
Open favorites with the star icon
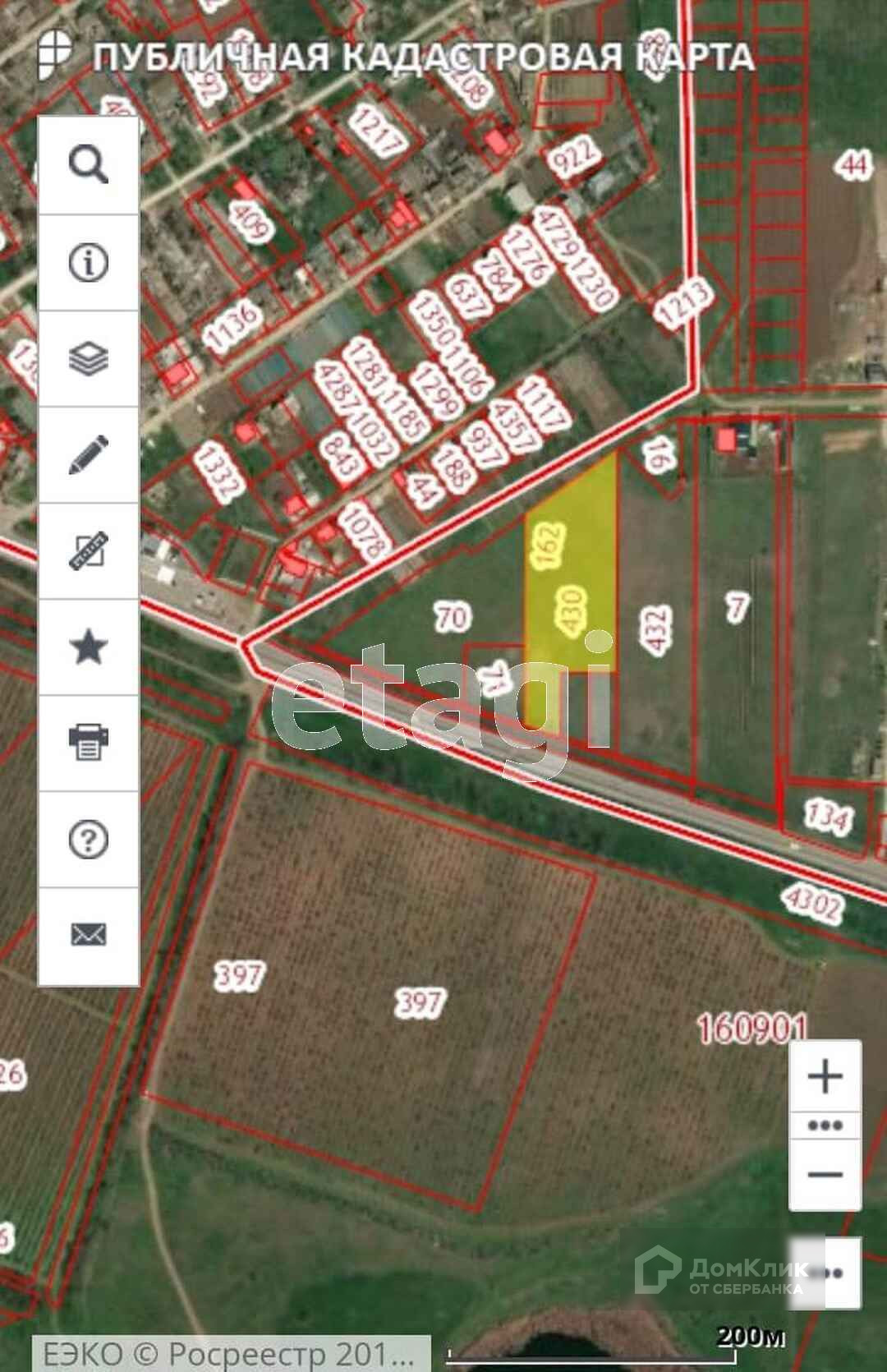tap(88, 647)
